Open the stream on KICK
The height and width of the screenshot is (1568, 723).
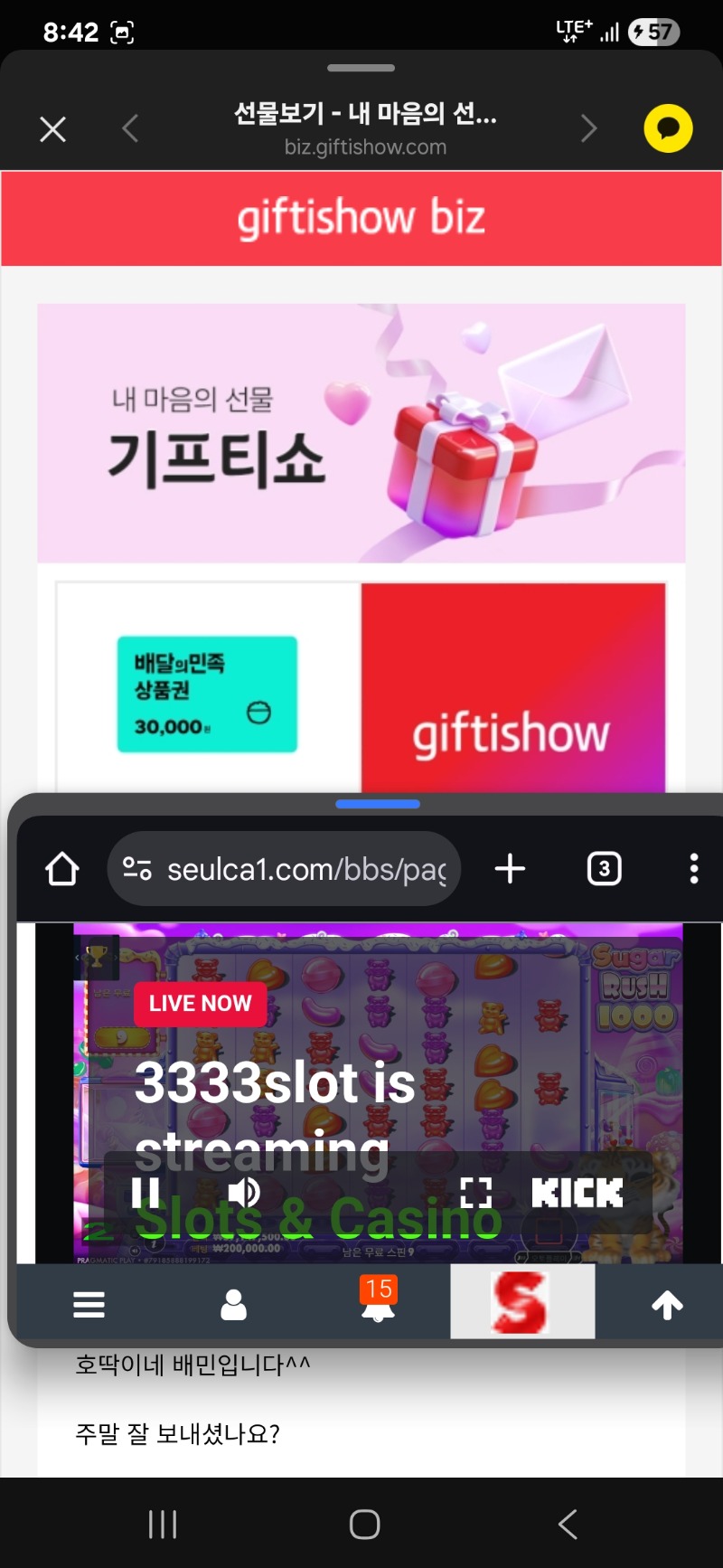click(577, 1193)
